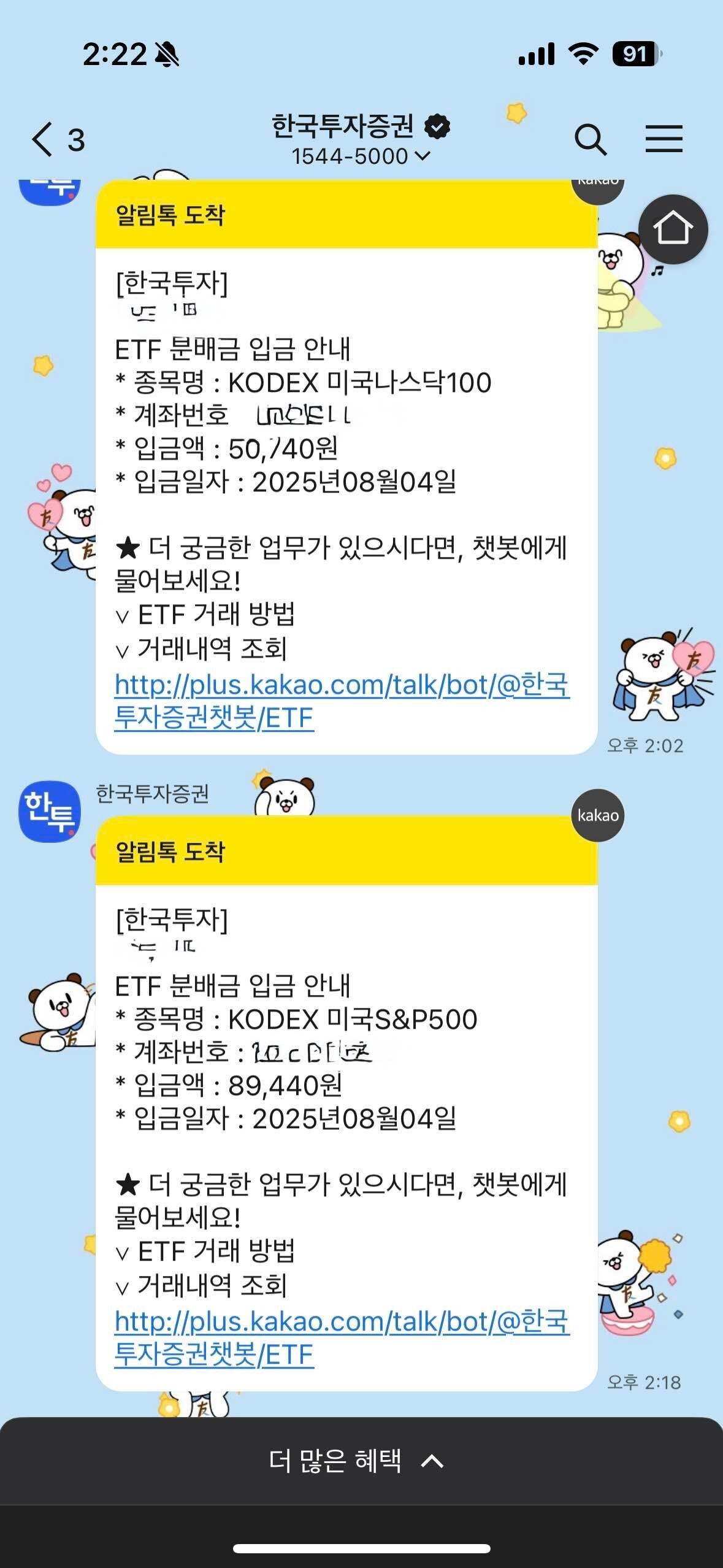Select the 한투 channel profile avatar
This screenshot has height=1568, width=723.
click(49, 811)
